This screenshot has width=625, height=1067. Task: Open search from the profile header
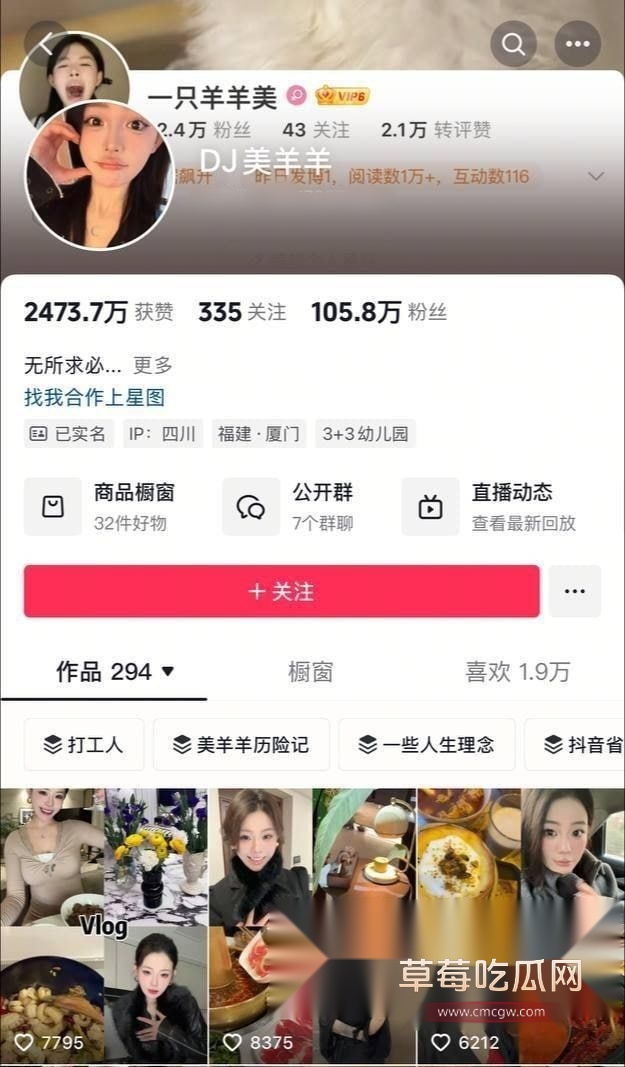coord(513,44)
